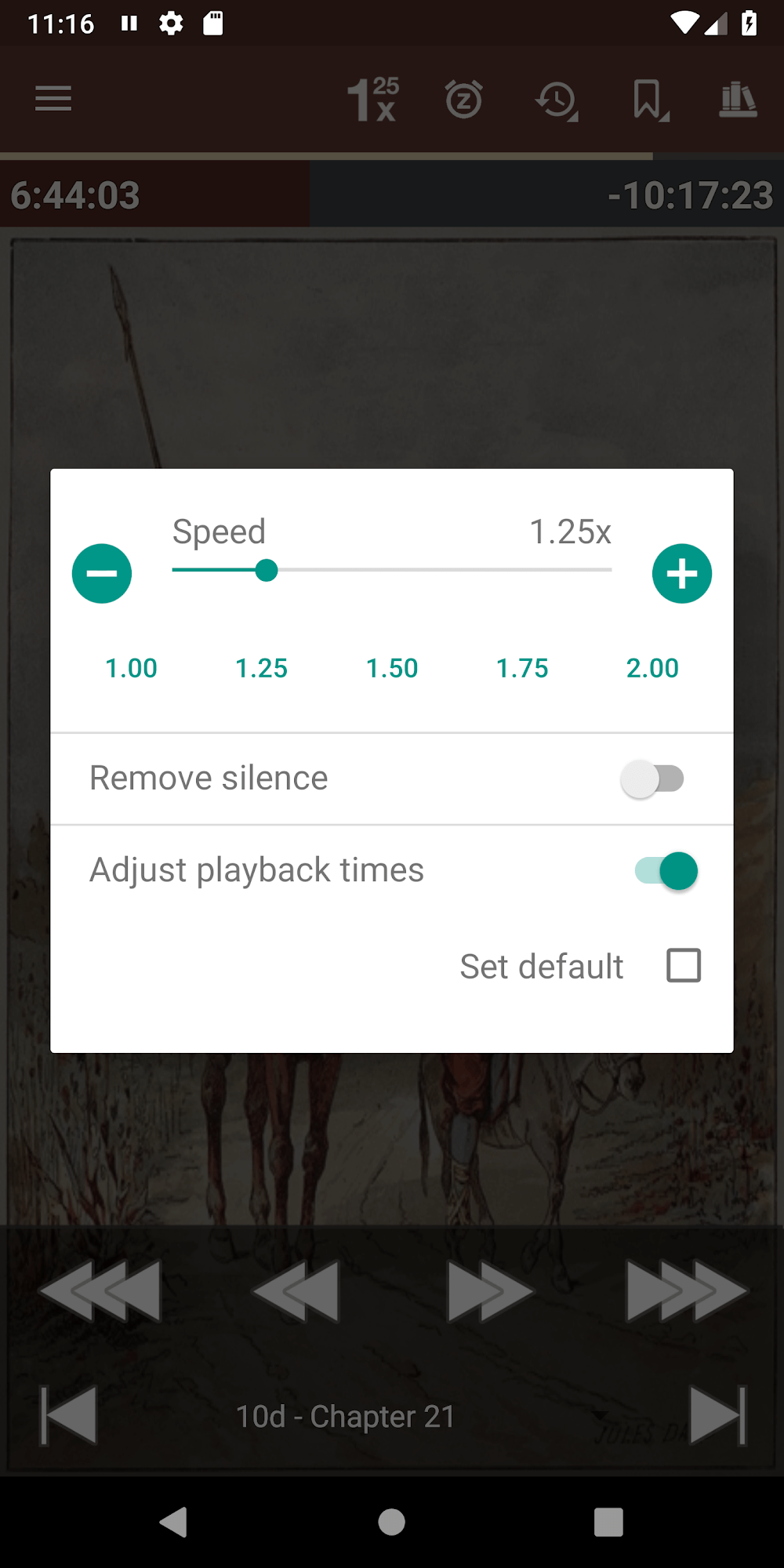Set speed to 2.00

(652, 668)
